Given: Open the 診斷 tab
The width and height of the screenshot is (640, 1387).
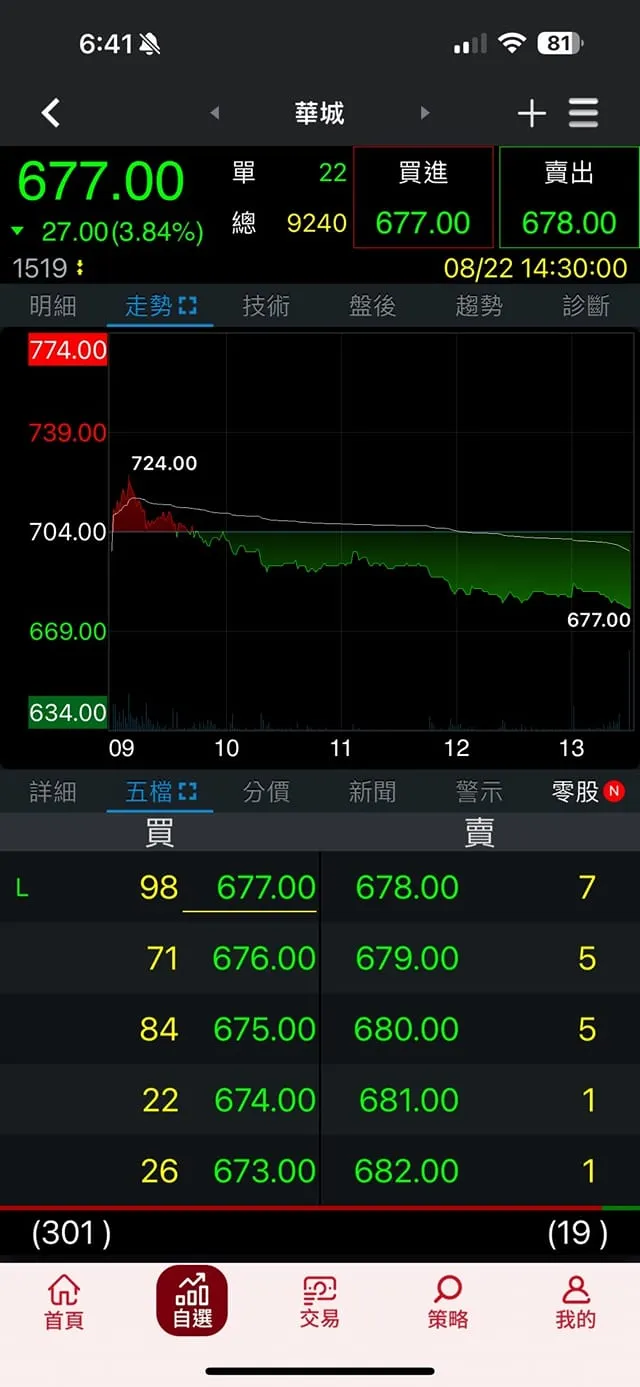Looking at the screenshot, I should click(586, 306).
